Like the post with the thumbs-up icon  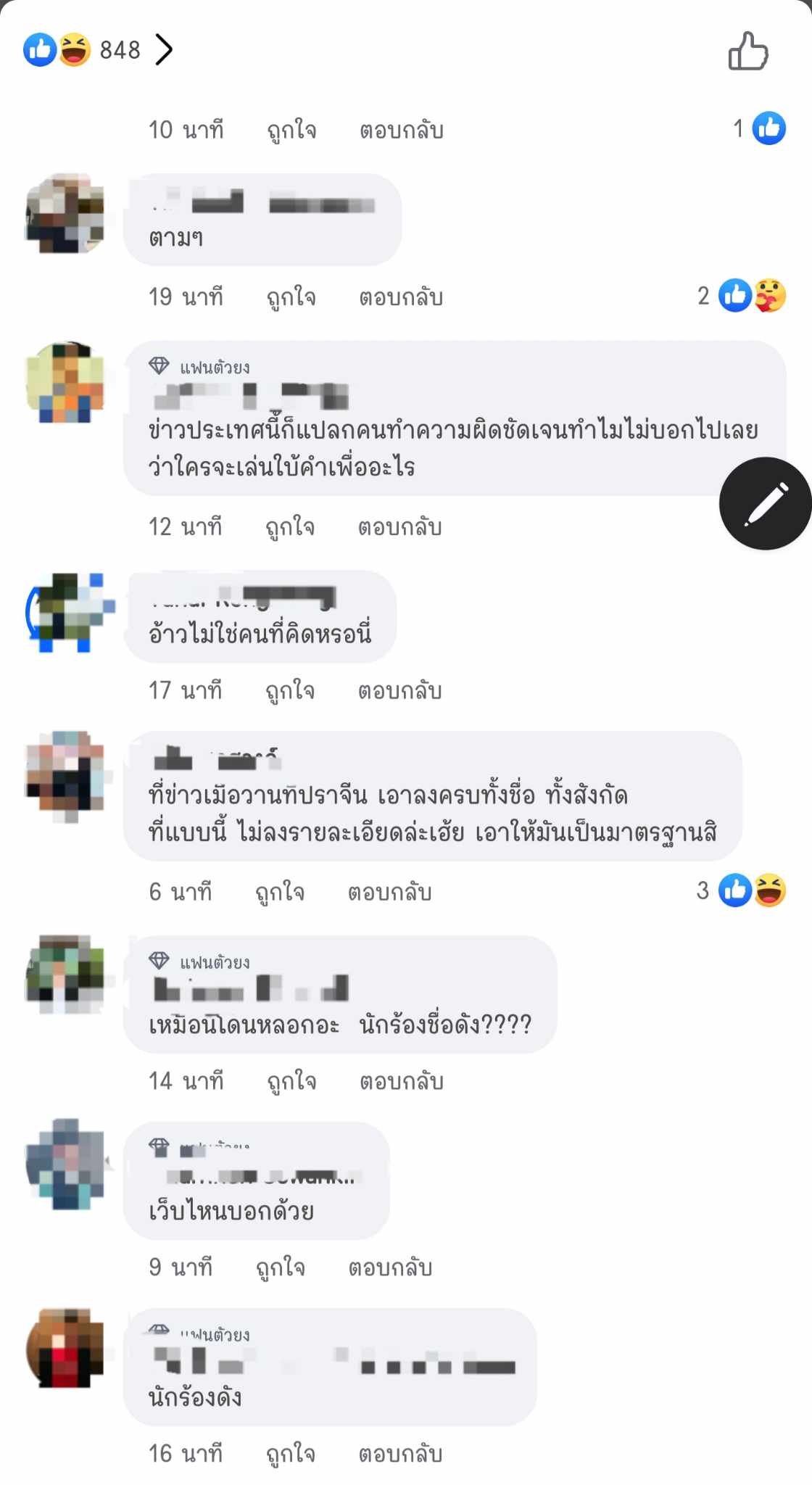(x=747, y=51)
